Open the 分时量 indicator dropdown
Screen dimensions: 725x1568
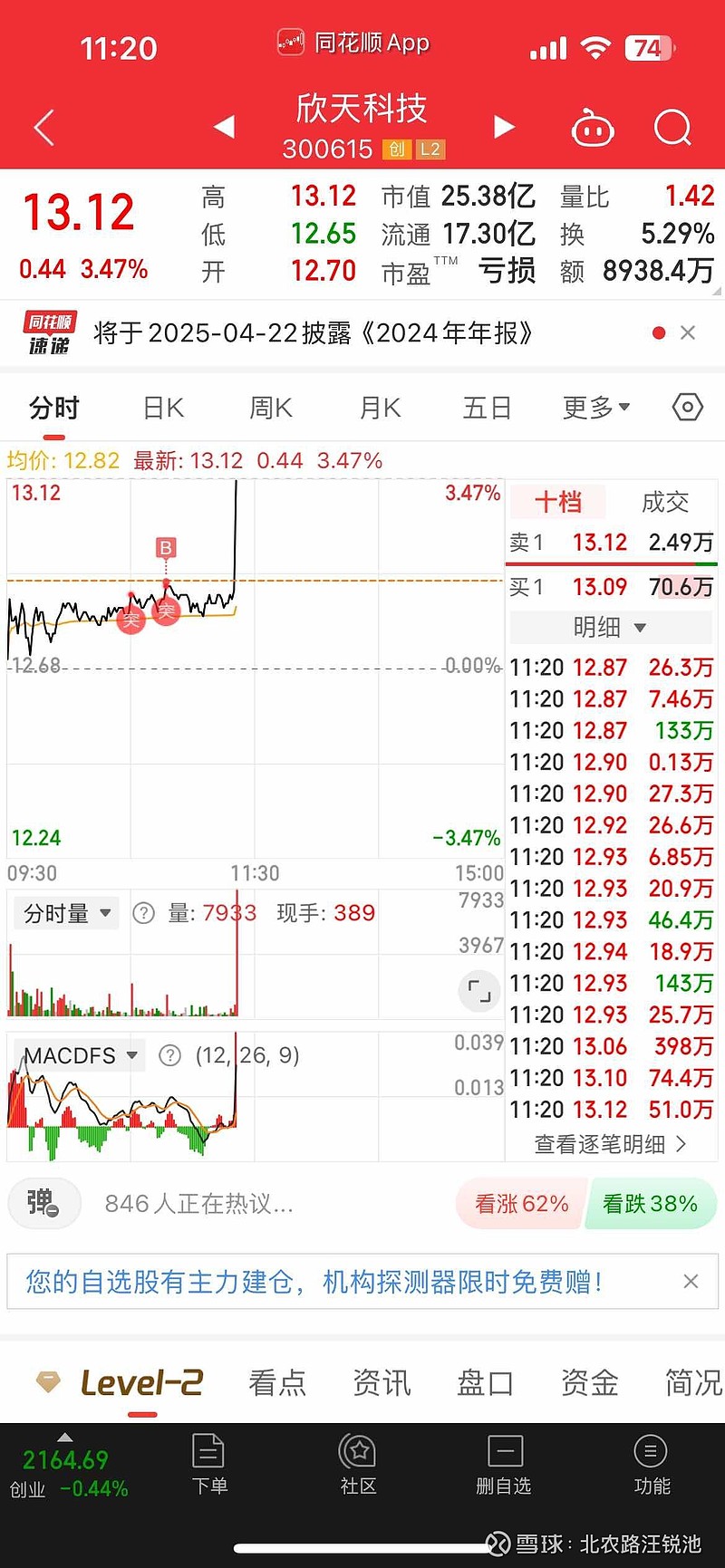coord(64,912)
